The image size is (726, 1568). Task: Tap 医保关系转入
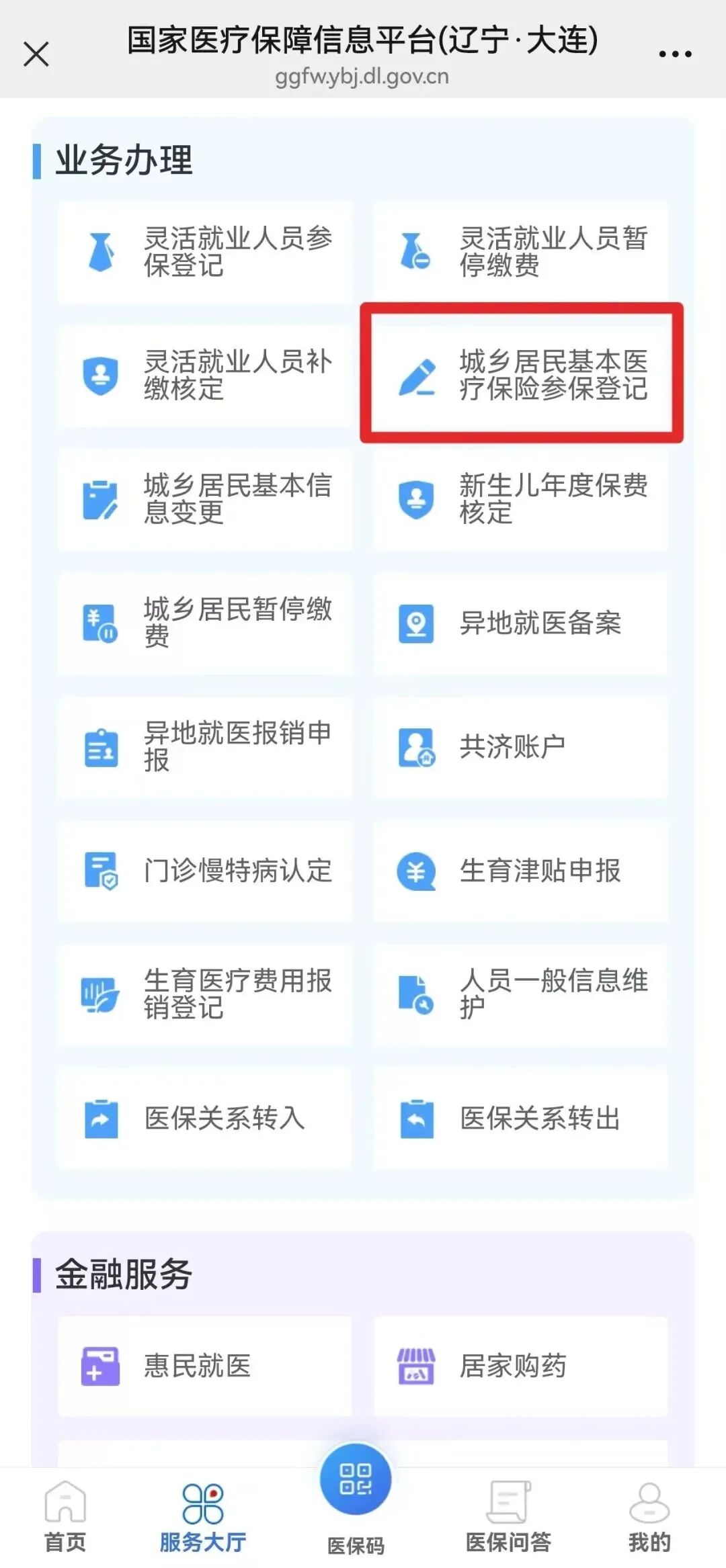[x=205, y=1119]
